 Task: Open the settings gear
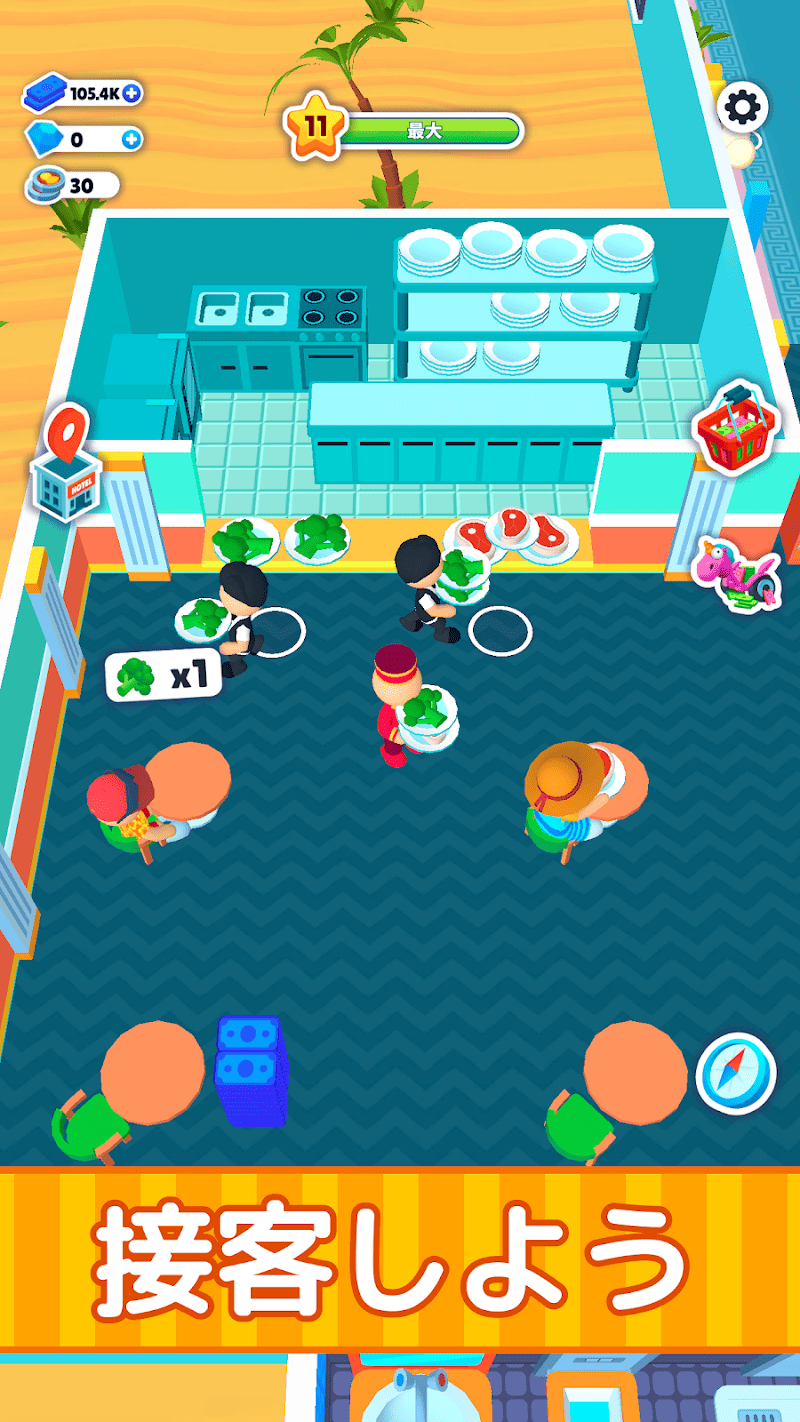coord(742,106)
